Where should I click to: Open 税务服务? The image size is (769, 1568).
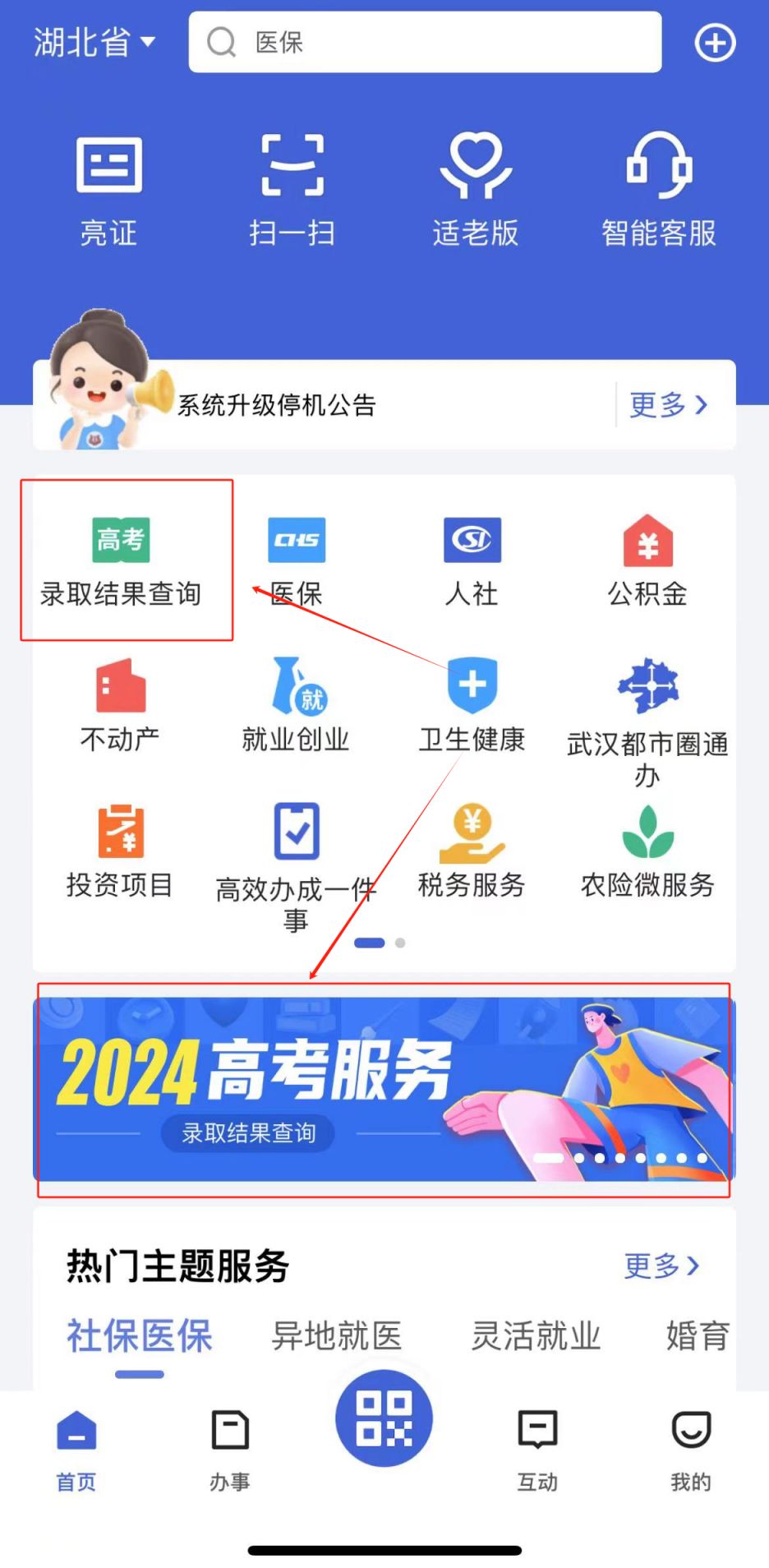click(472, 850)
